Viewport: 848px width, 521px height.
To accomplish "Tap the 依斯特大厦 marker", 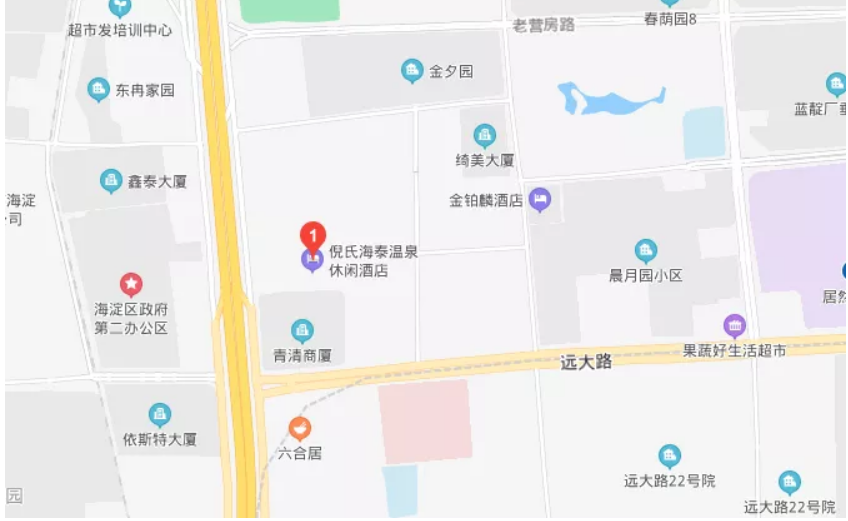I will (159, 414).
